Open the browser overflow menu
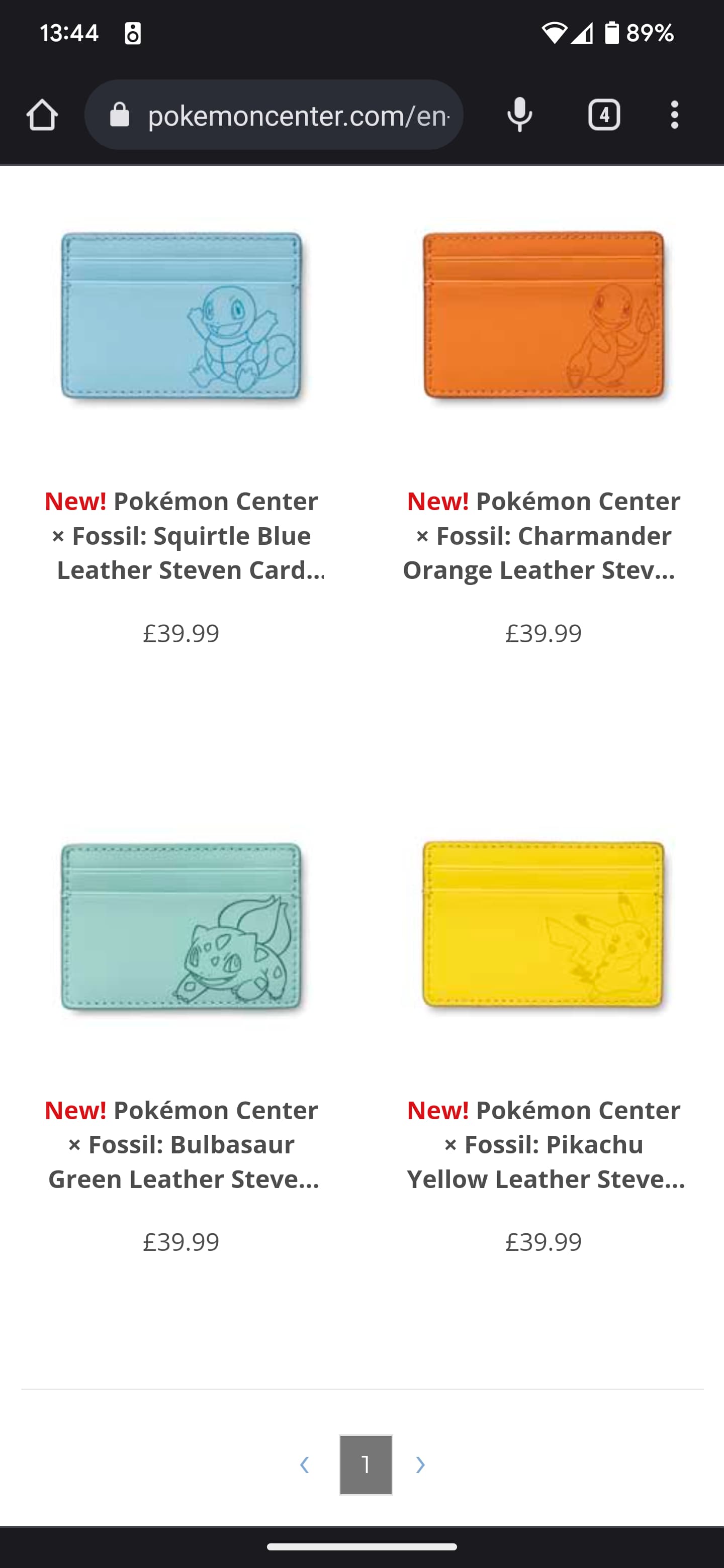This screenshot has width=724, height=1568. pyautogui.click(x=674, y=115)
